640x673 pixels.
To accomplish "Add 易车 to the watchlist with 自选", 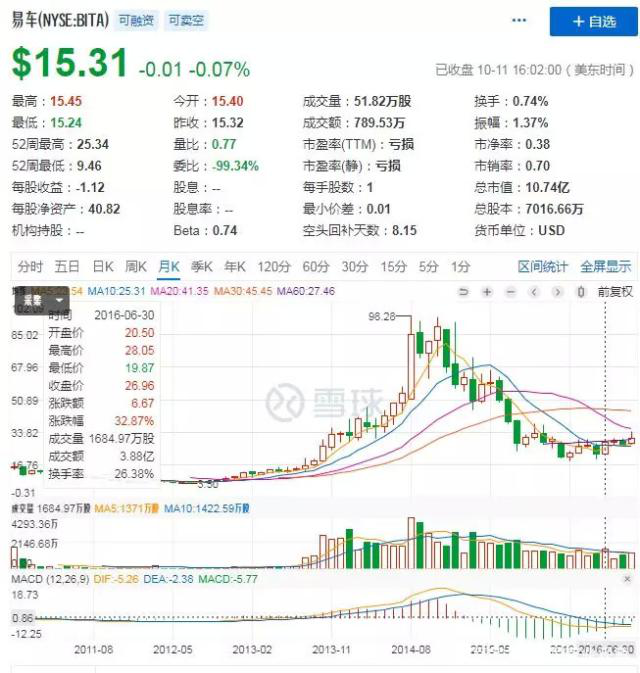I will (593, 21).
